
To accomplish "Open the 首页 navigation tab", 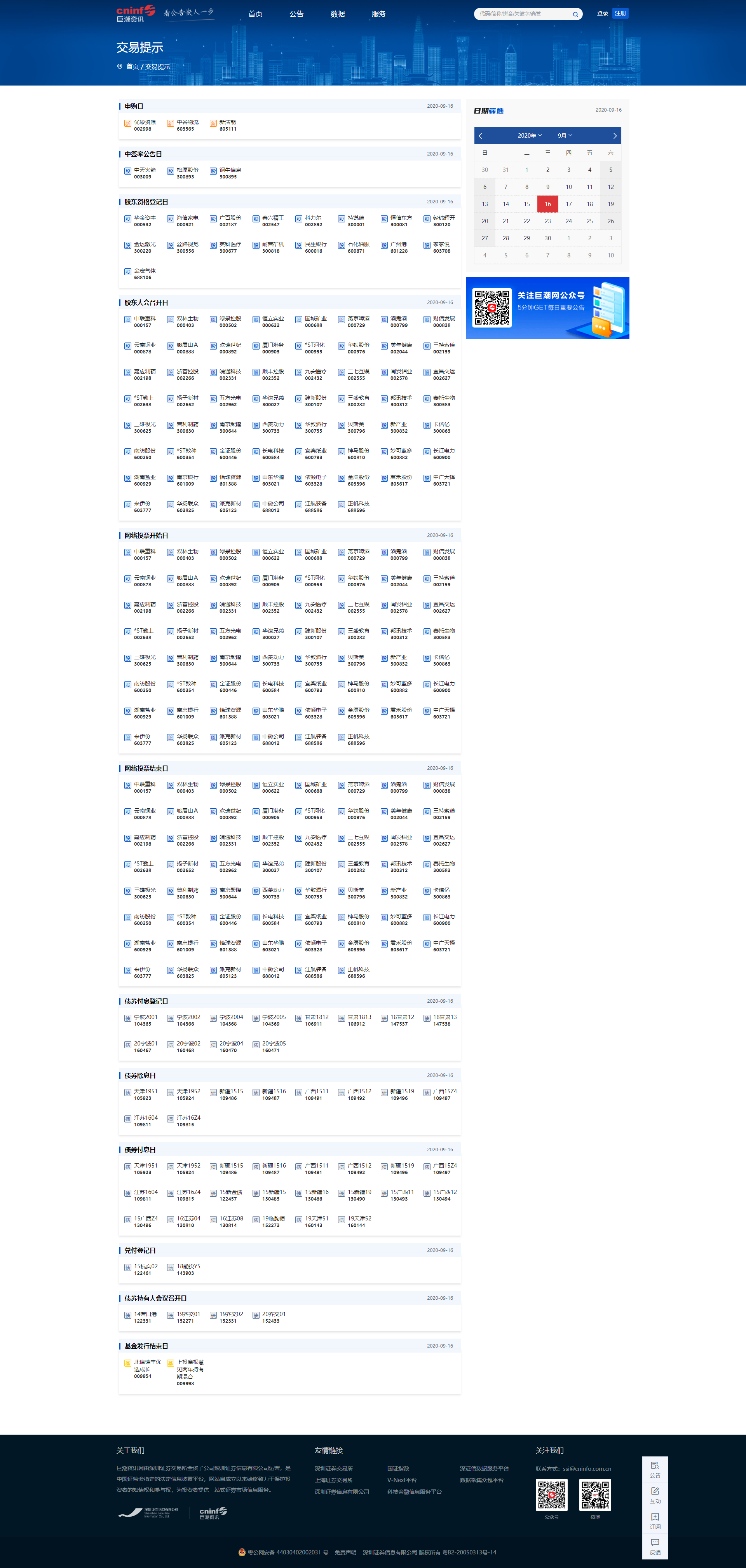I will pos(255,14).
